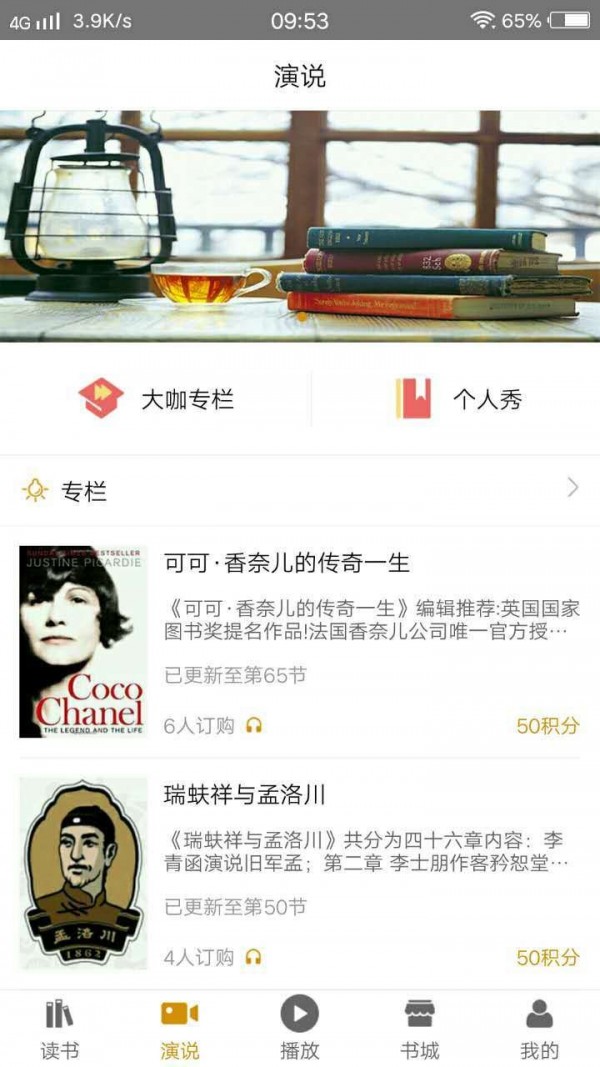
Task: Go to the 播放 tab
Action: point(300,1028)
